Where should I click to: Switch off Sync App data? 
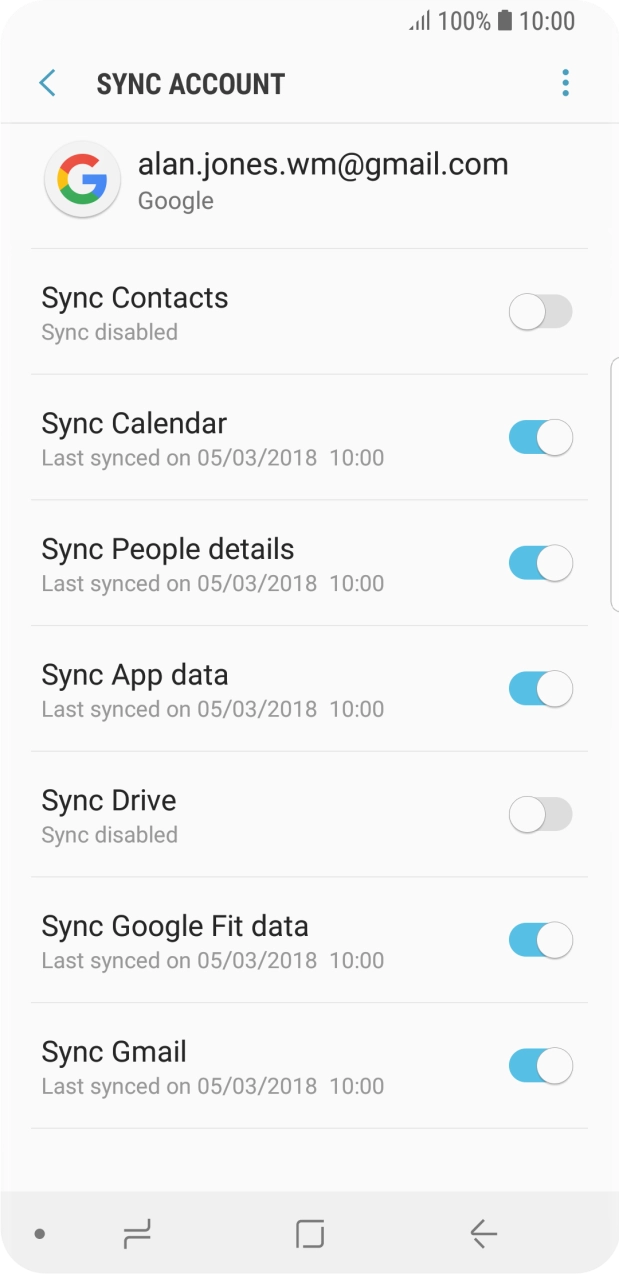pyautogui.click(x=540, y=689)
